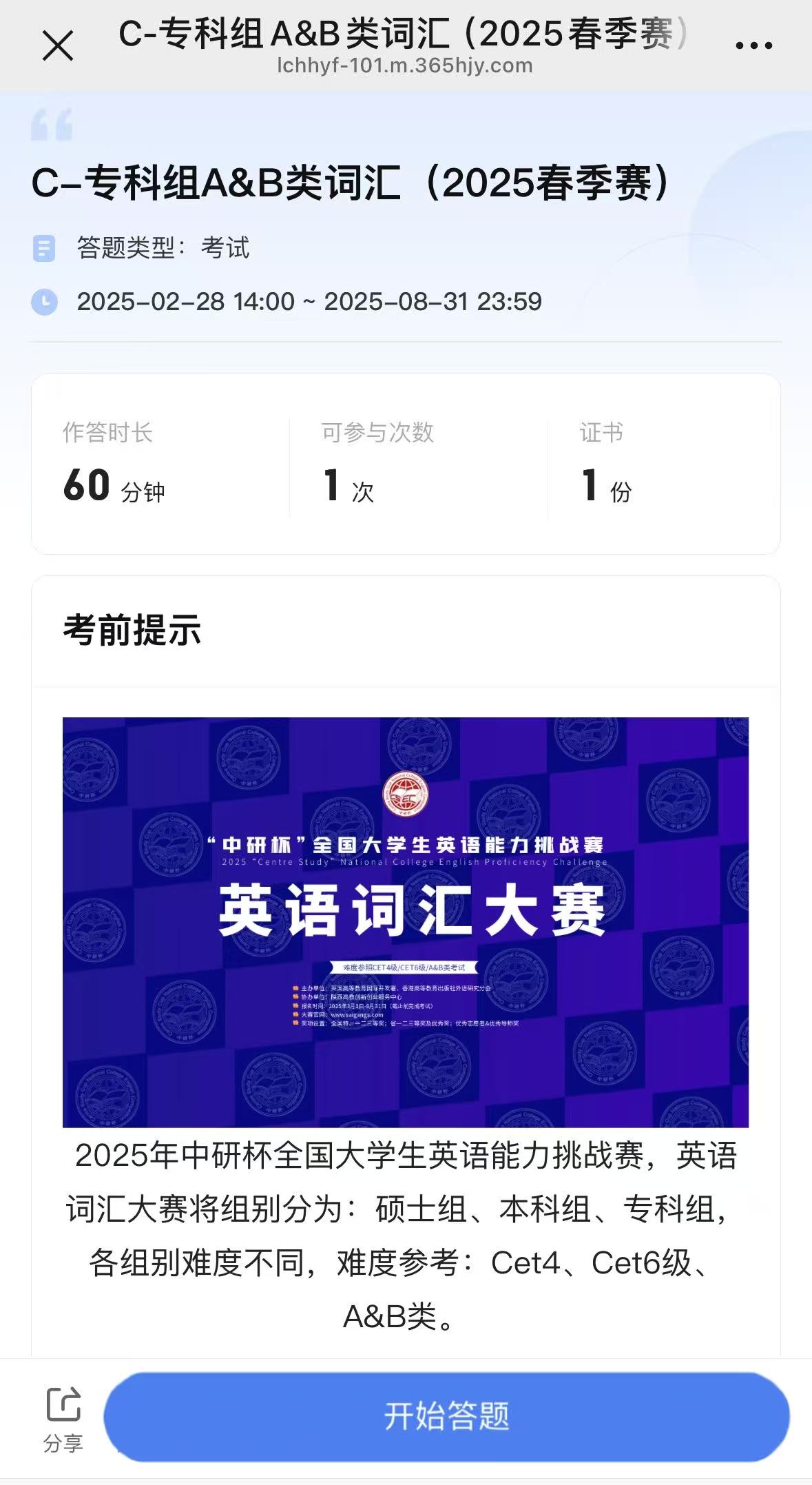The width and height of the screenshot is (812, 1485).
Task: Close the exam webview page
Action: (58, 47)
